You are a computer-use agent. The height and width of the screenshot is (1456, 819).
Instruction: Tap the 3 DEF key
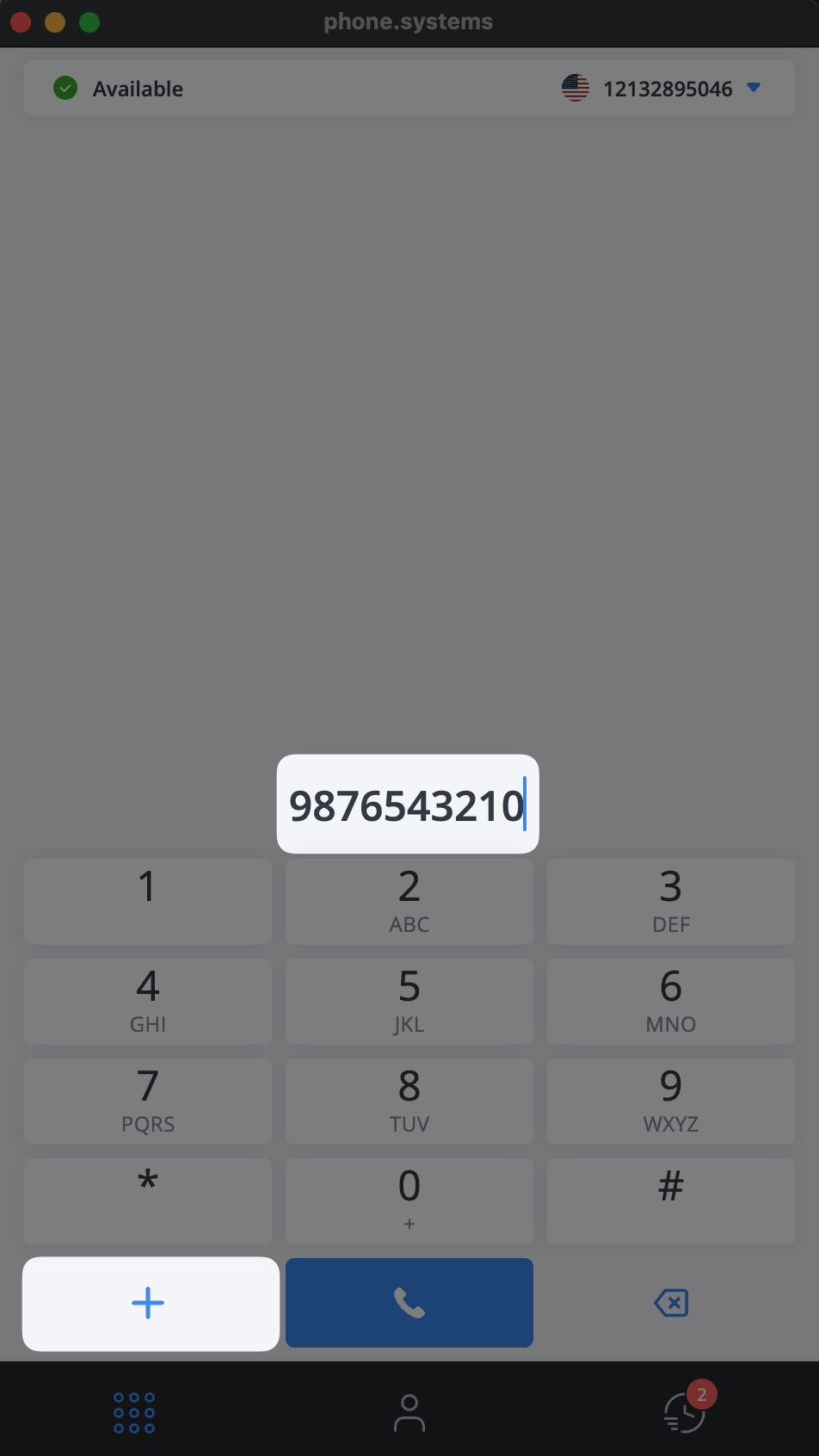(670, 901)
